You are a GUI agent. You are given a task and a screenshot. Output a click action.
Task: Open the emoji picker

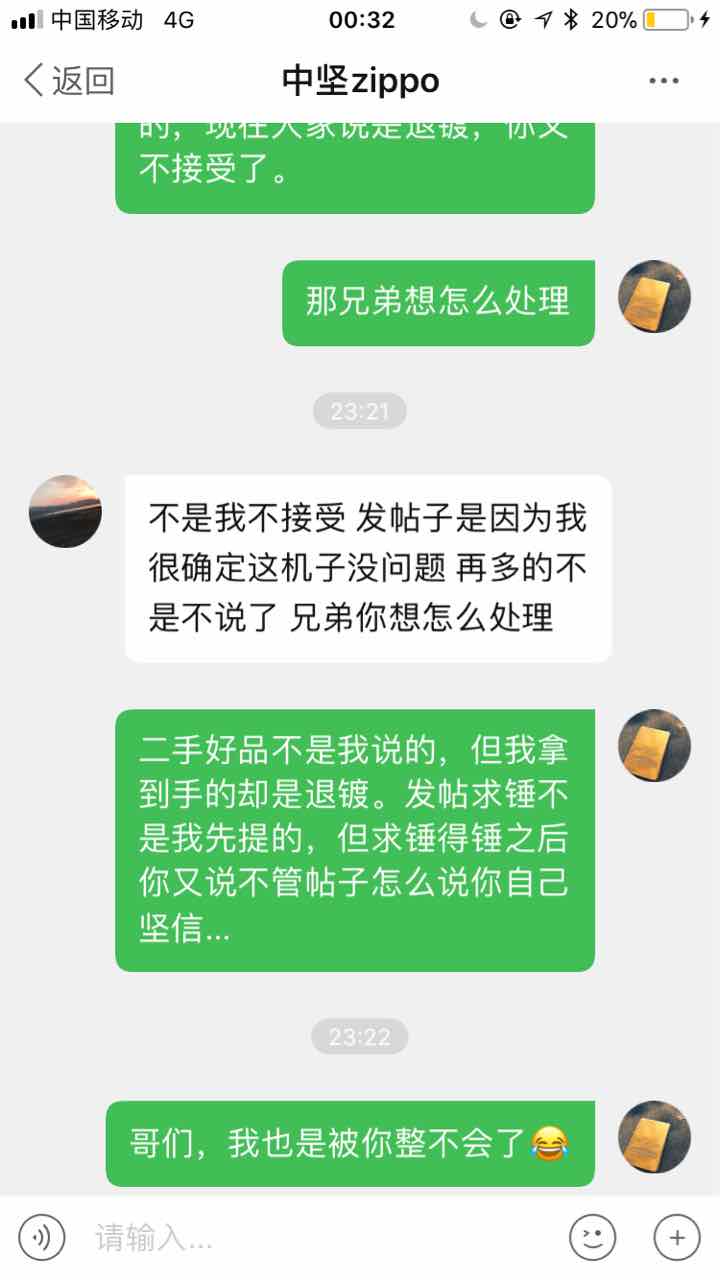592,1238
